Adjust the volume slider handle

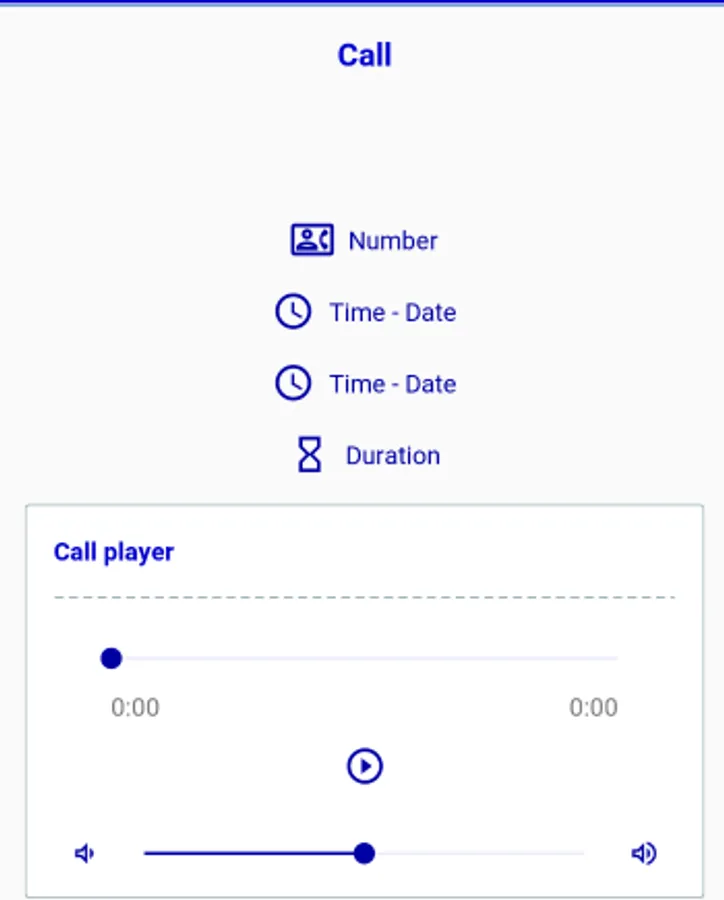click(x=365, y=853)
